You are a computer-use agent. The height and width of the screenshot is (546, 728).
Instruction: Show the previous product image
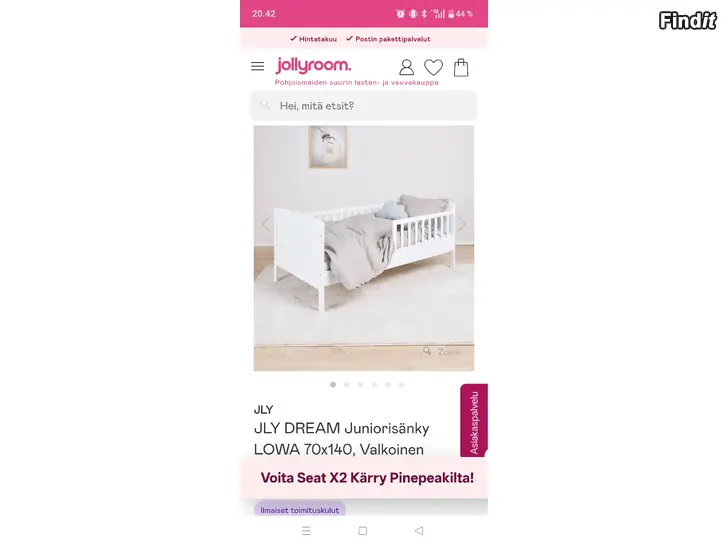pos(266,225)
